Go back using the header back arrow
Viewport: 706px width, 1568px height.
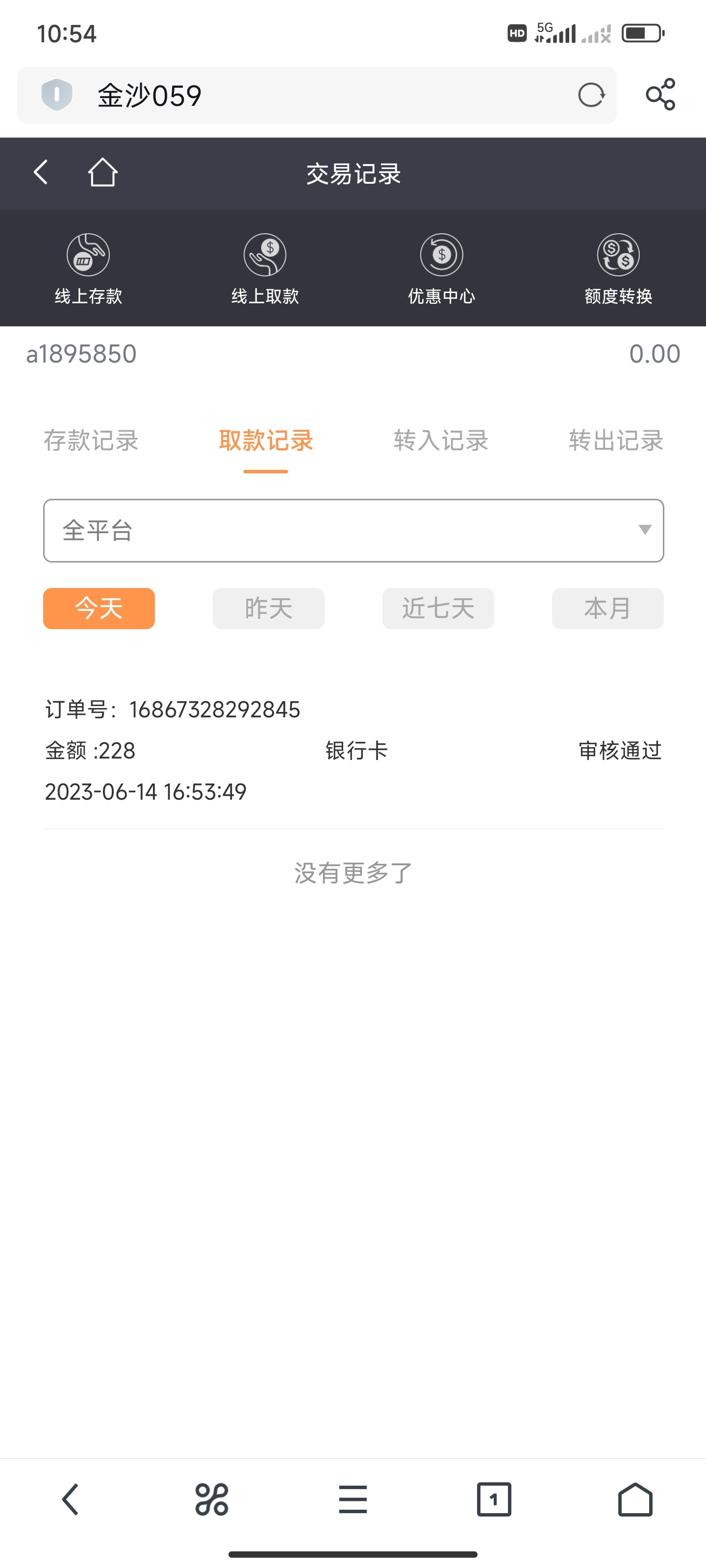click(40, 172)
